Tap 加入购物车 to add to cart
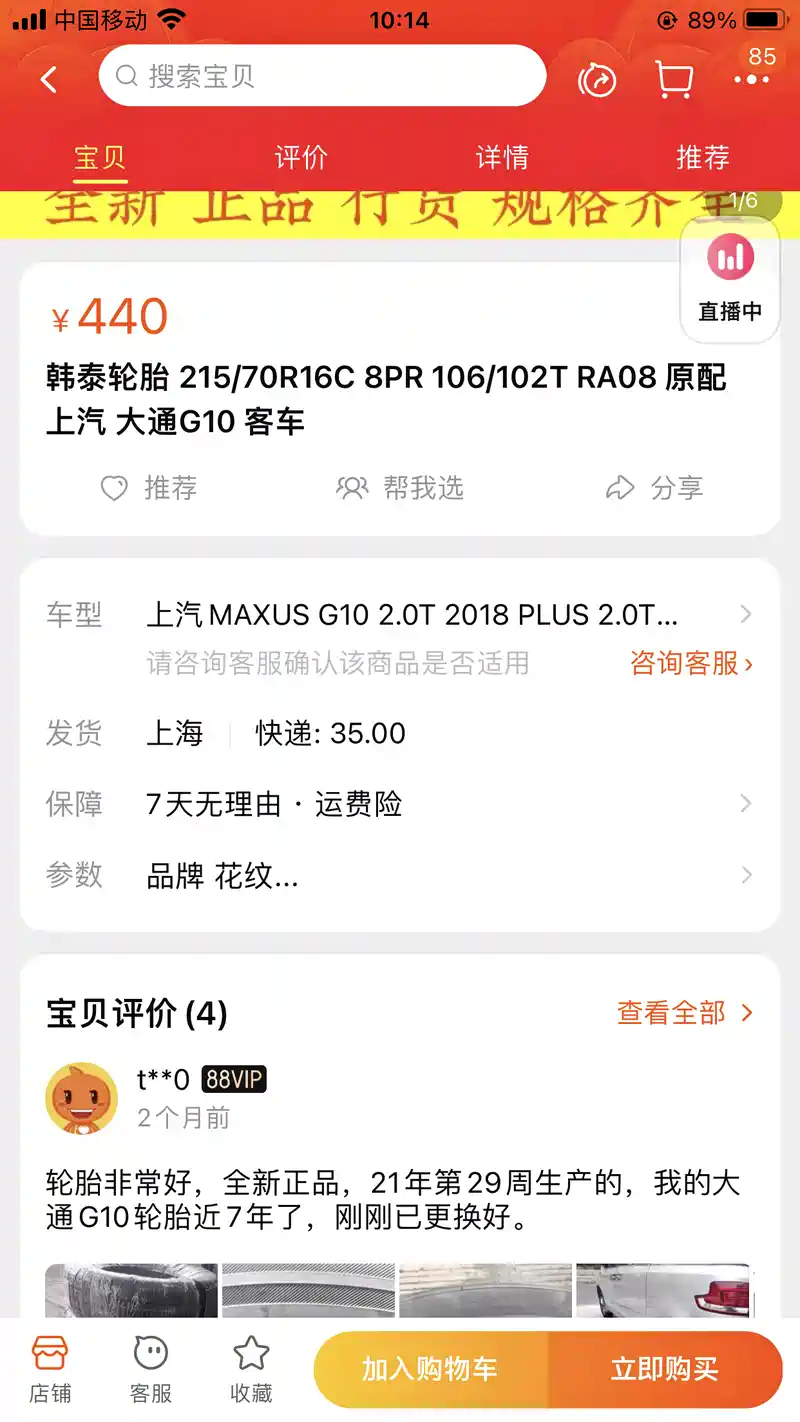The height and width of the screenshot is (1422, 800). (430, 1369)
